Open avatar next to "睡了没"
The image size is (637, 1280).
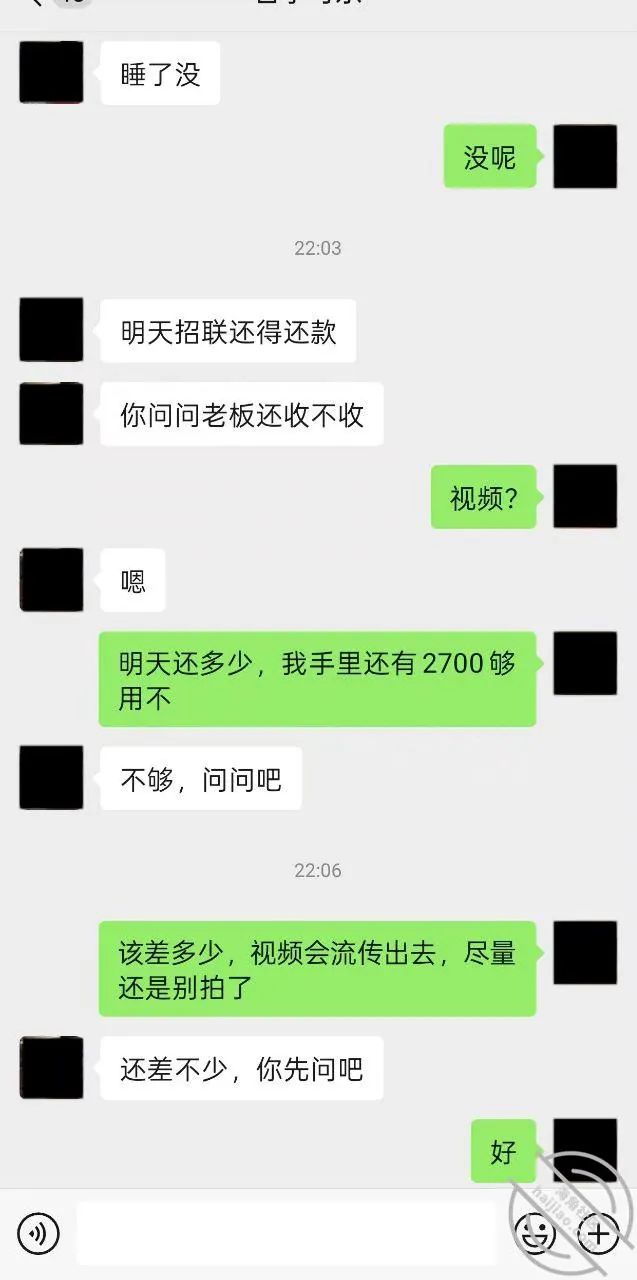pyautogui.click(x=51, y=72)
